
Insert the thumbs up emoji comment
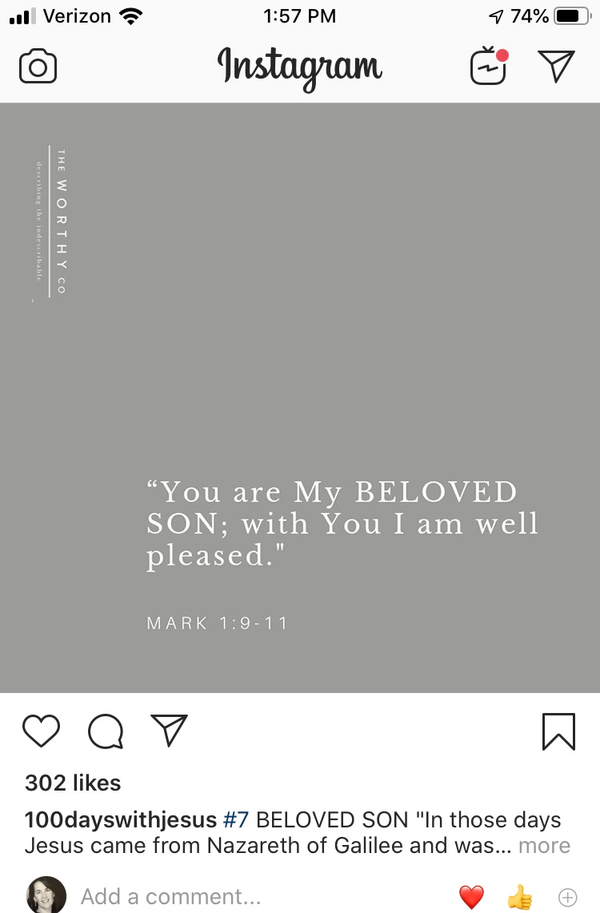pyautogui.click(x=520, y=897)
